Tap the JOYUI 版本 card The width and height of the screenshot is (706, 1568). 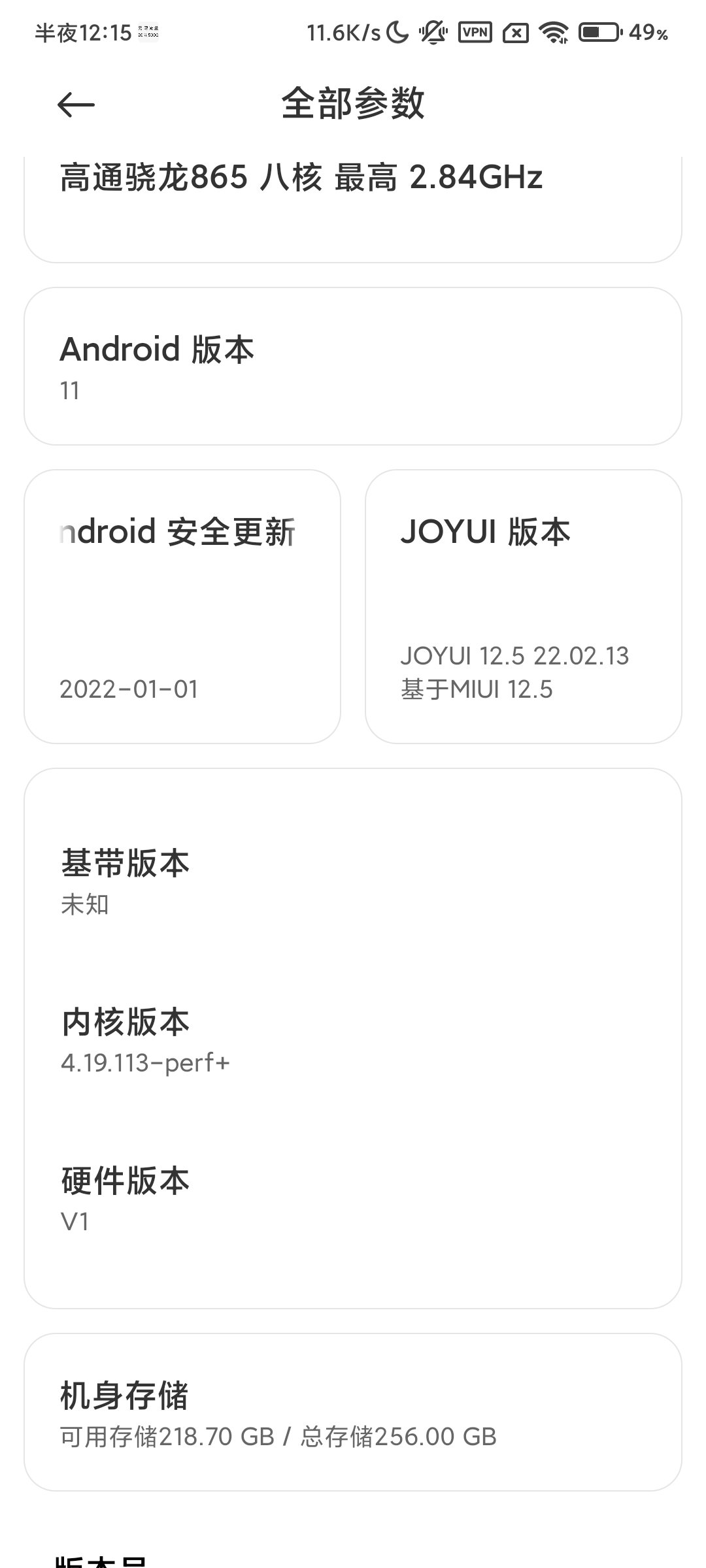coord(524,606)
